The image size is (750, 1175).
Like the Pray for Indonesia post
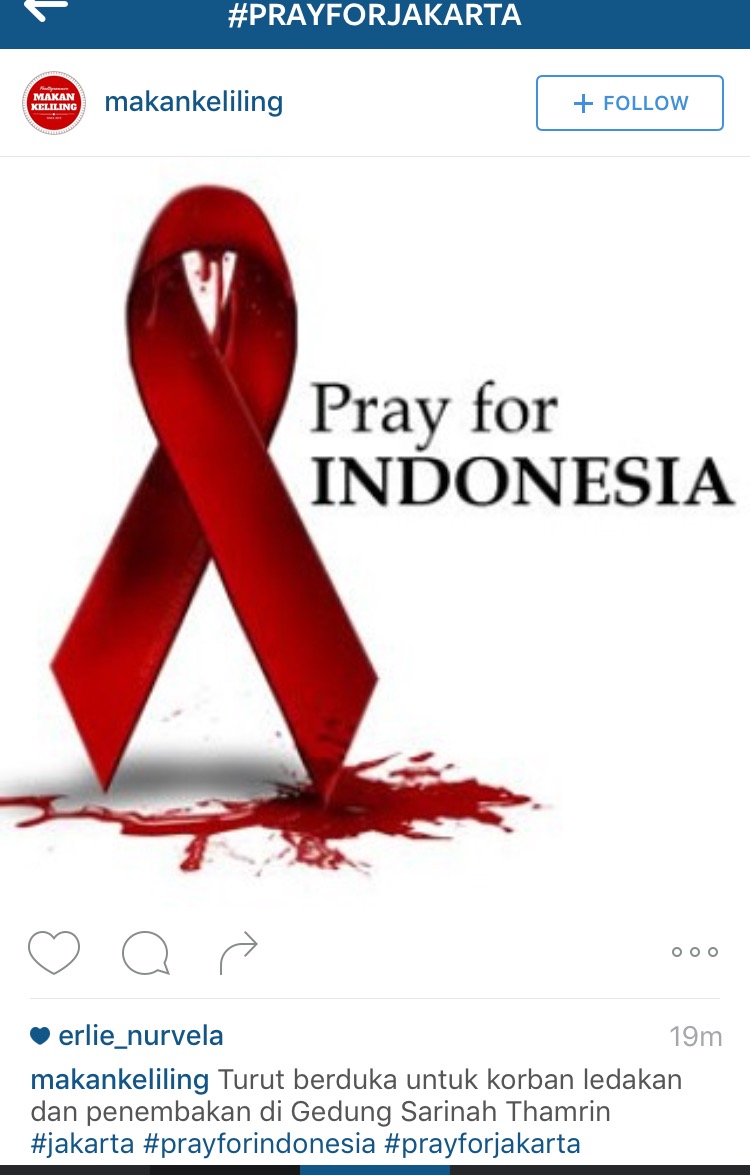pyautogui.click(x=54, y=952)
